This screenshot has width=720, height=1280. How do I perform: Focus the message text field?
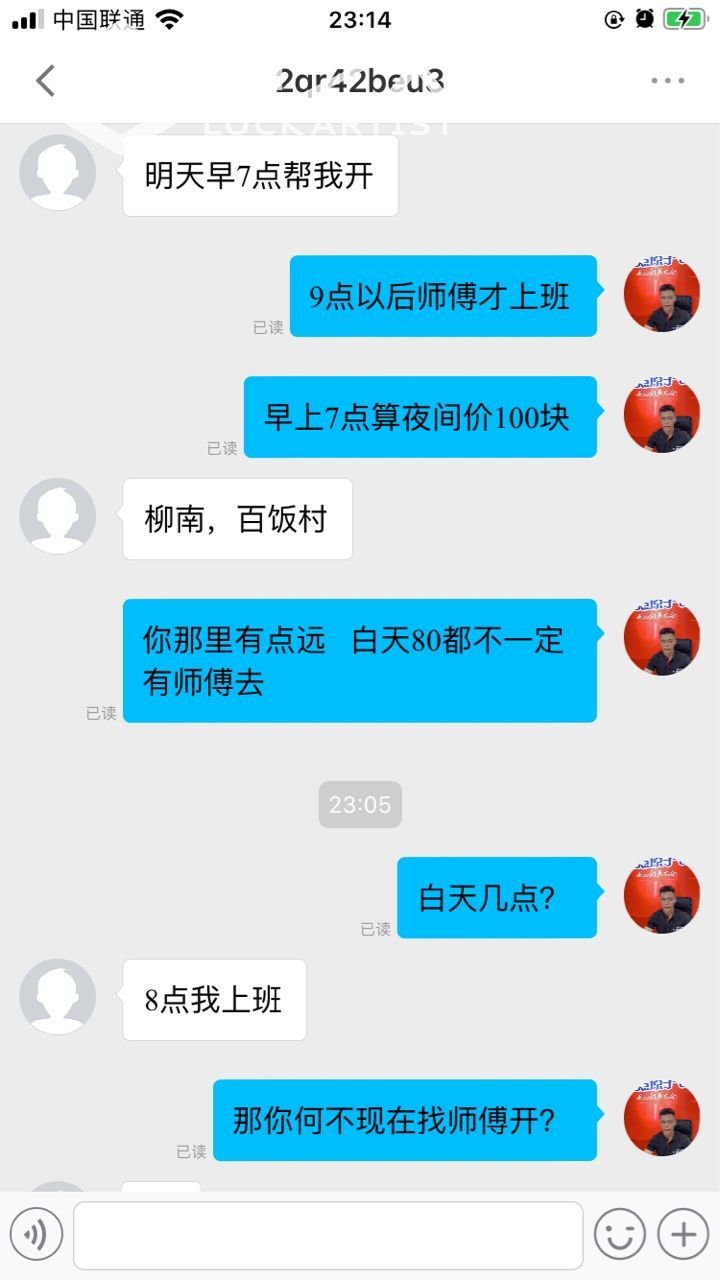coord(328,1235)
